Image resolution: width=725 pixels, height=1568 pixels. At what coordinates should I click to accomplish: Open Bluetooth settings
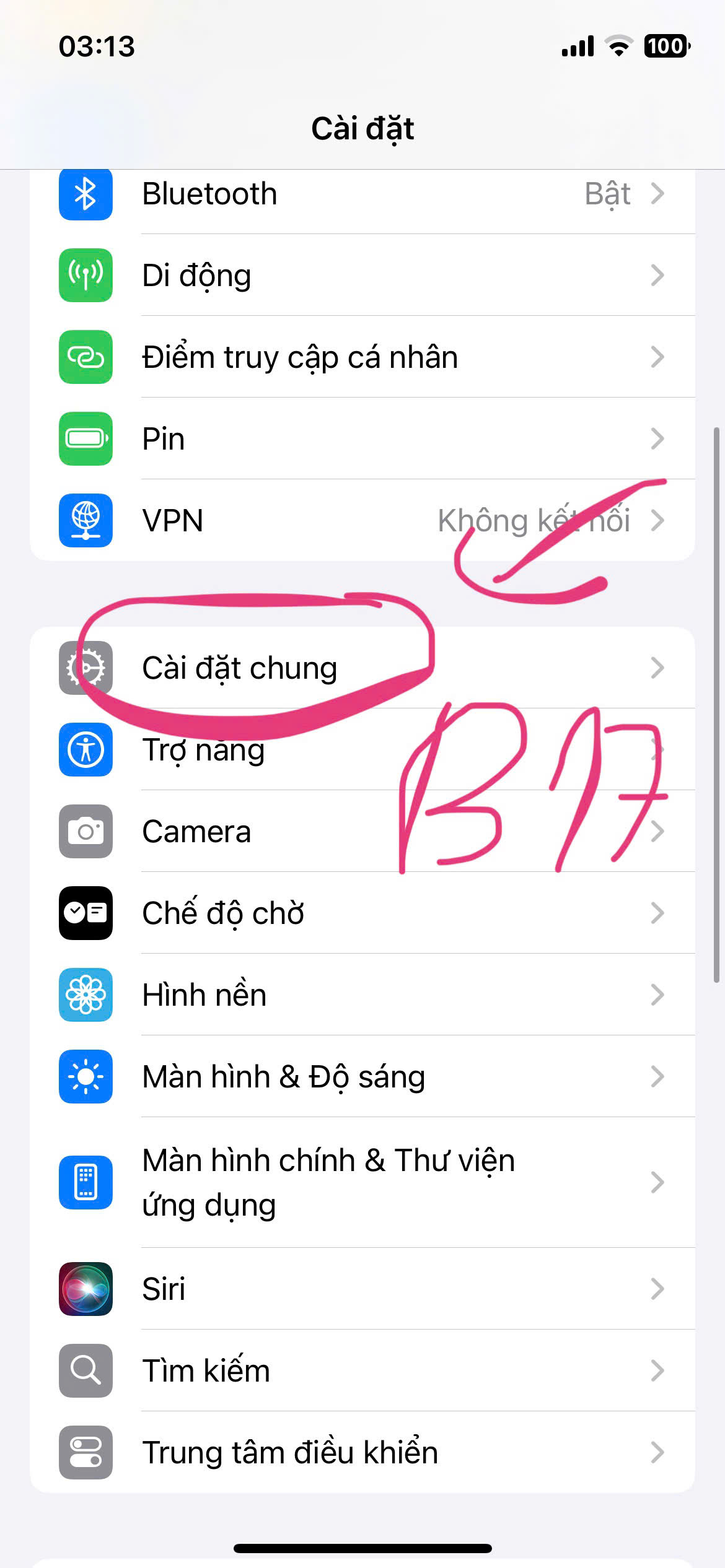362,194
